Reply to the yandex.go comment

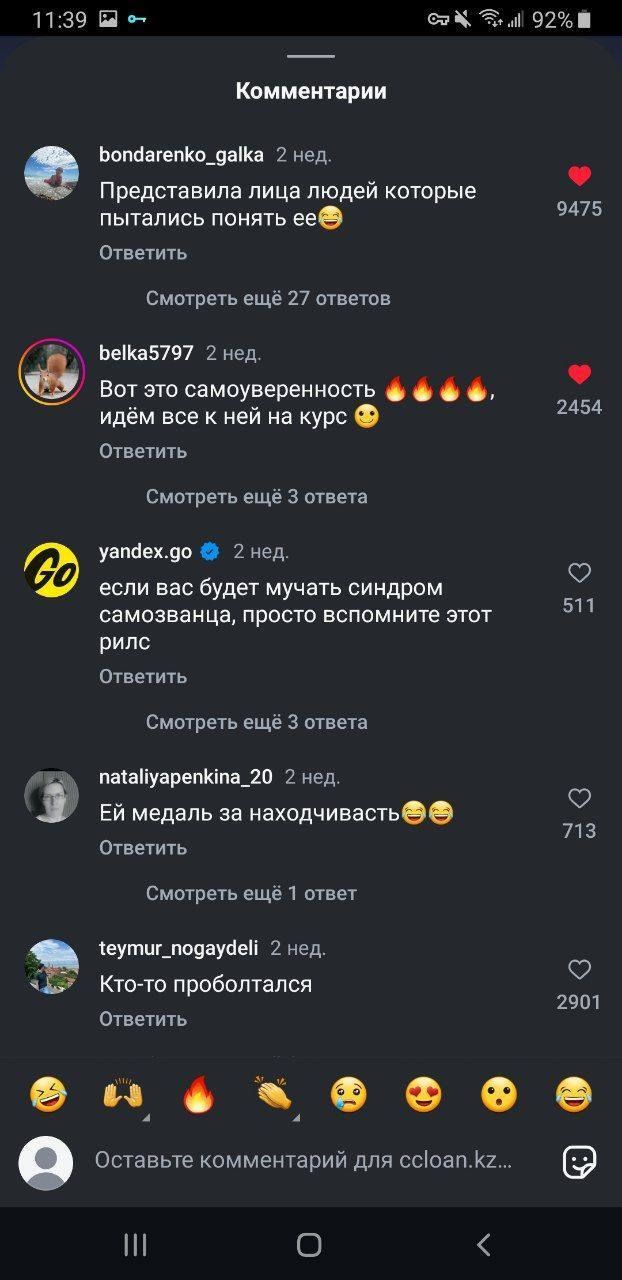[x=143, y=676]
